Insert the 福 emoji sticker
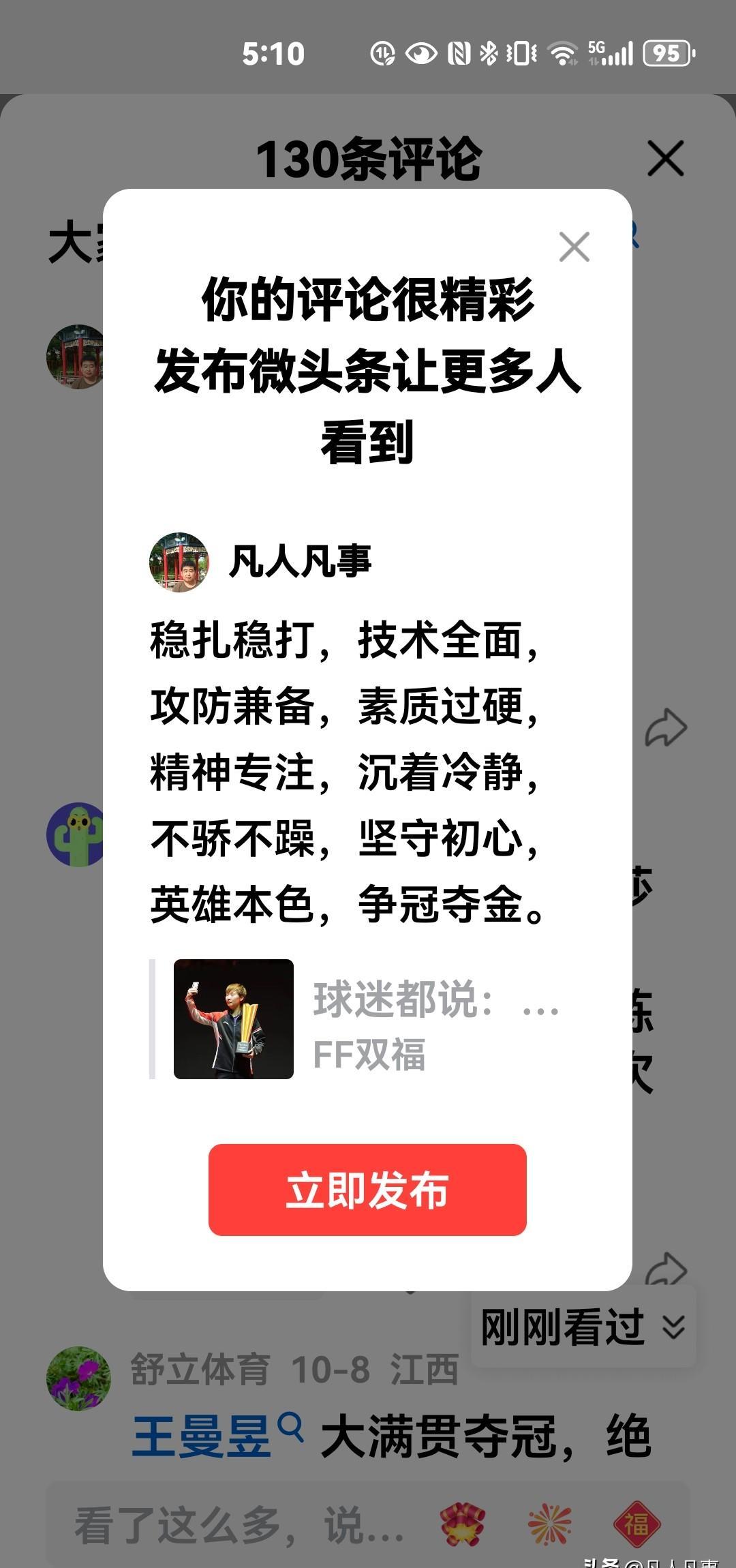736x1568 pixels. click(x=637, y=1524)
